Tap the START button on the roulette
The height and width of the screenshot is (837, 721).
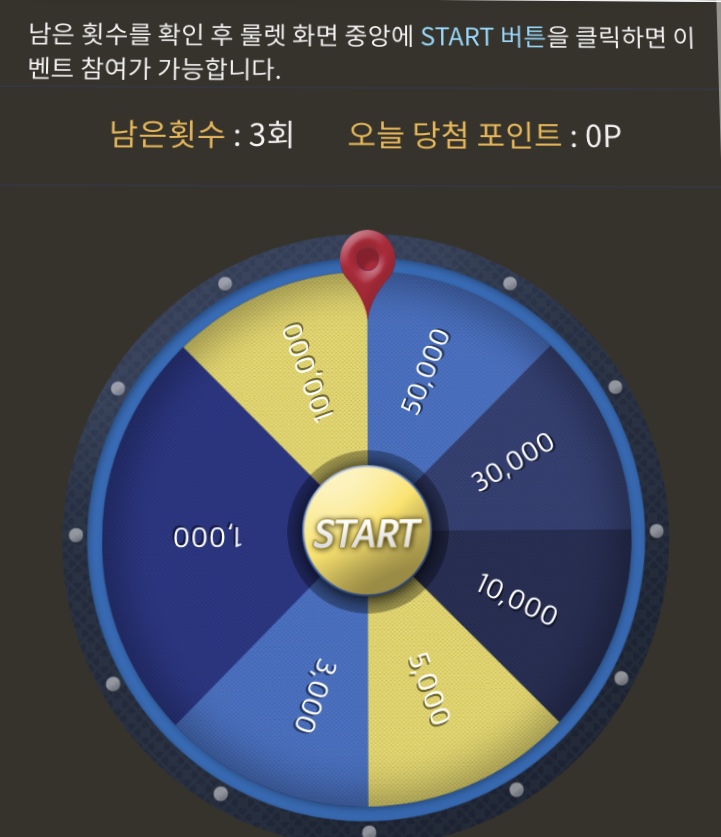tap(366, 532)
